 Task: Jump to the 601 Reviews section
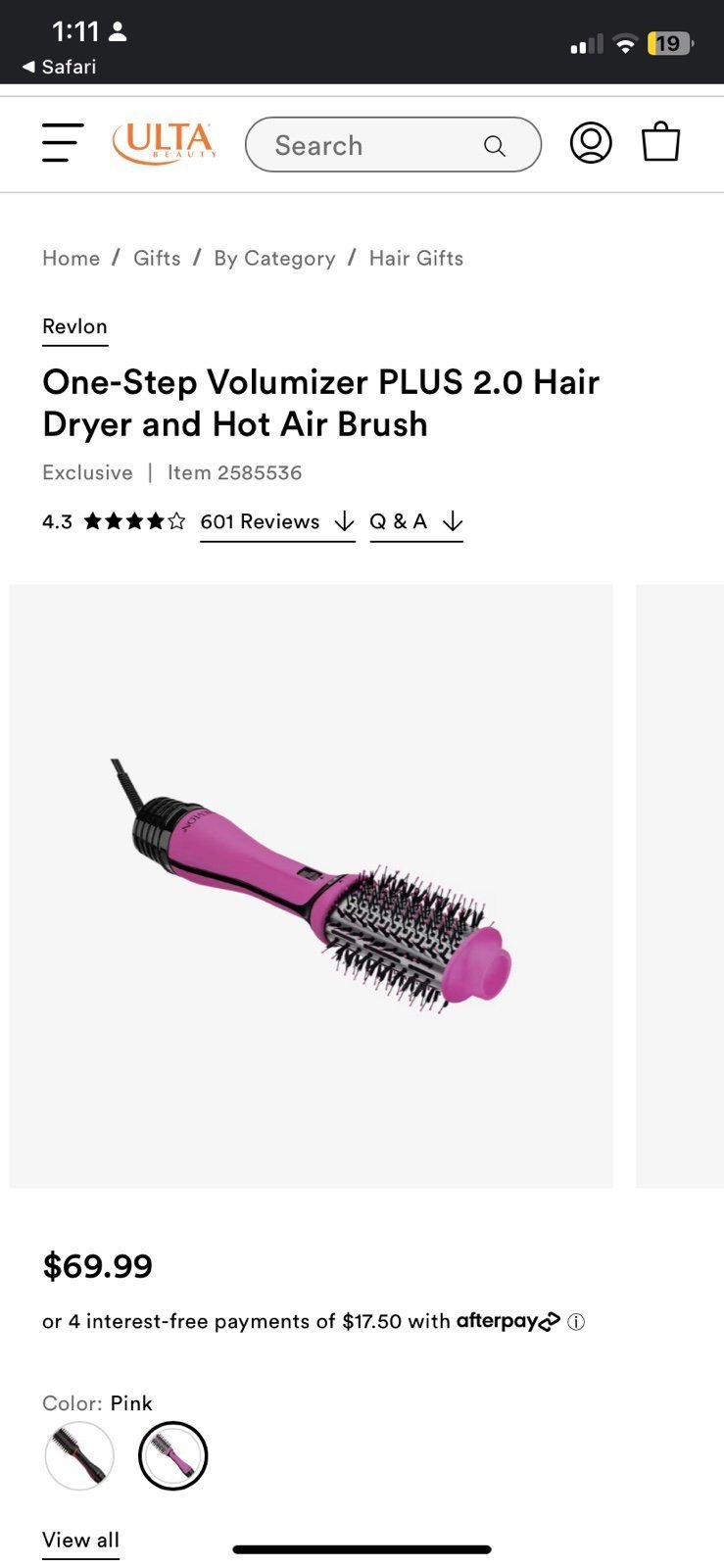pos(277,522)
